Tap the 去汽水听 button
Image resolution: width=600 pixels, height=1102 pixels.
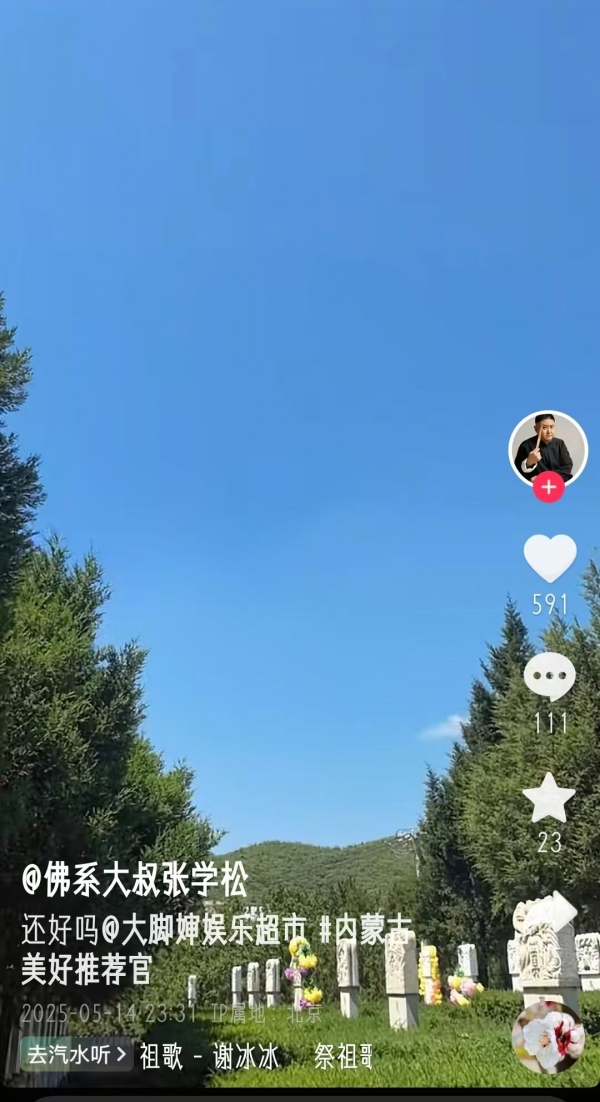76,1053
